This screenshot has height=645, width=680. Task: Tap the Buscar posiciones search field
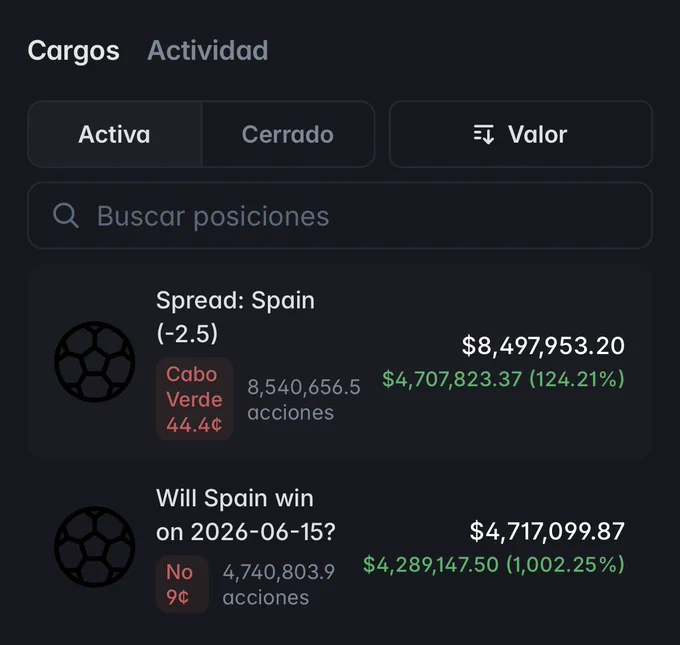(x=340, y=216)
